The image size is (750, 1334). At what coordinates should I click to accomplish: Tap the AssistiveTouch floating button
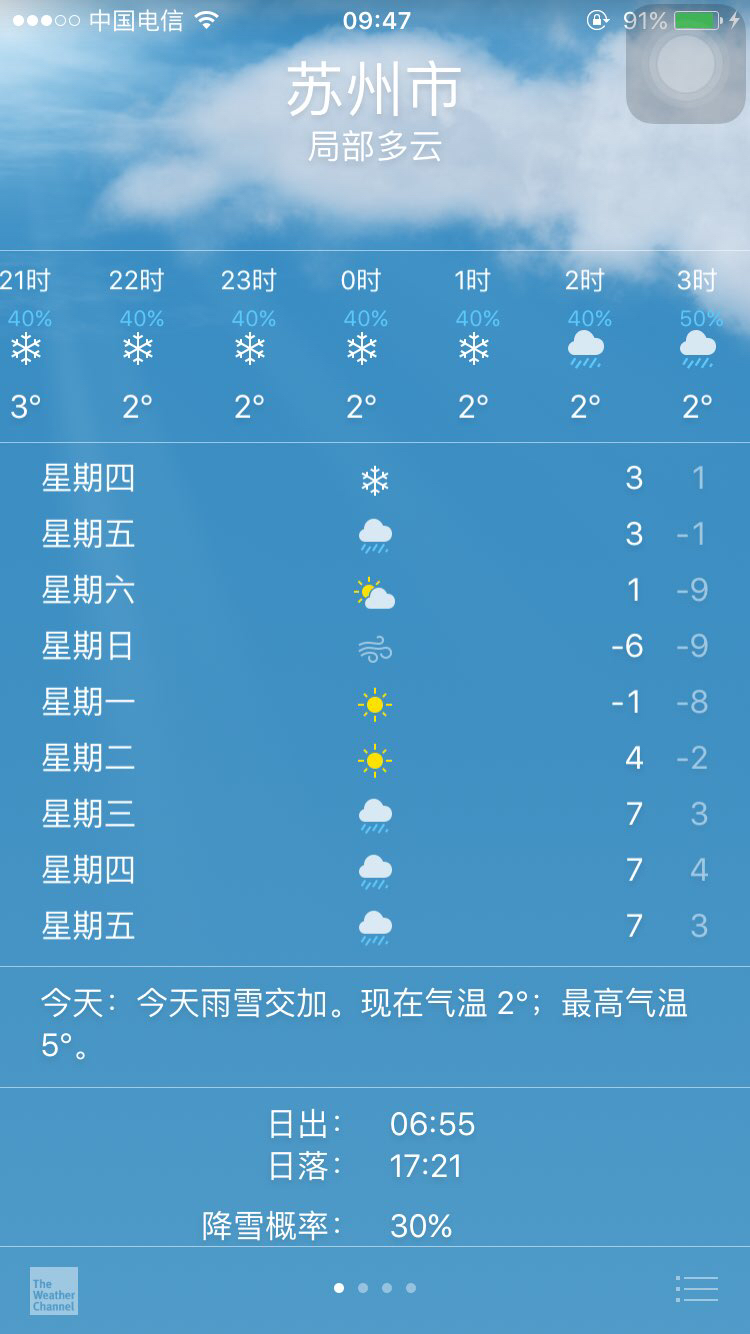coord(686,64)
